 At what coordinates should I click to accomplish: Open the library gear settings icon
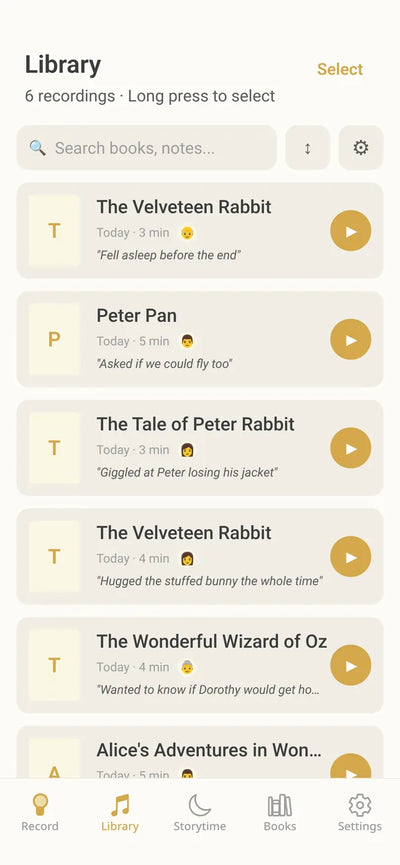[361, 147]
